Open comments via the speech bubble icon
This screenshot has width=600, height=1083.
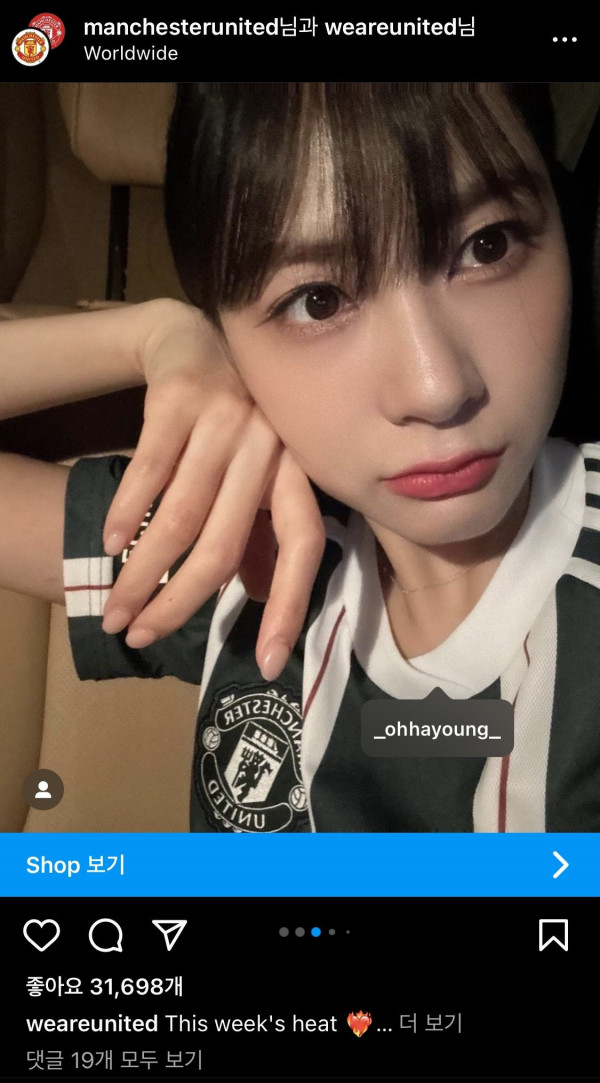[x=106, y=936]
